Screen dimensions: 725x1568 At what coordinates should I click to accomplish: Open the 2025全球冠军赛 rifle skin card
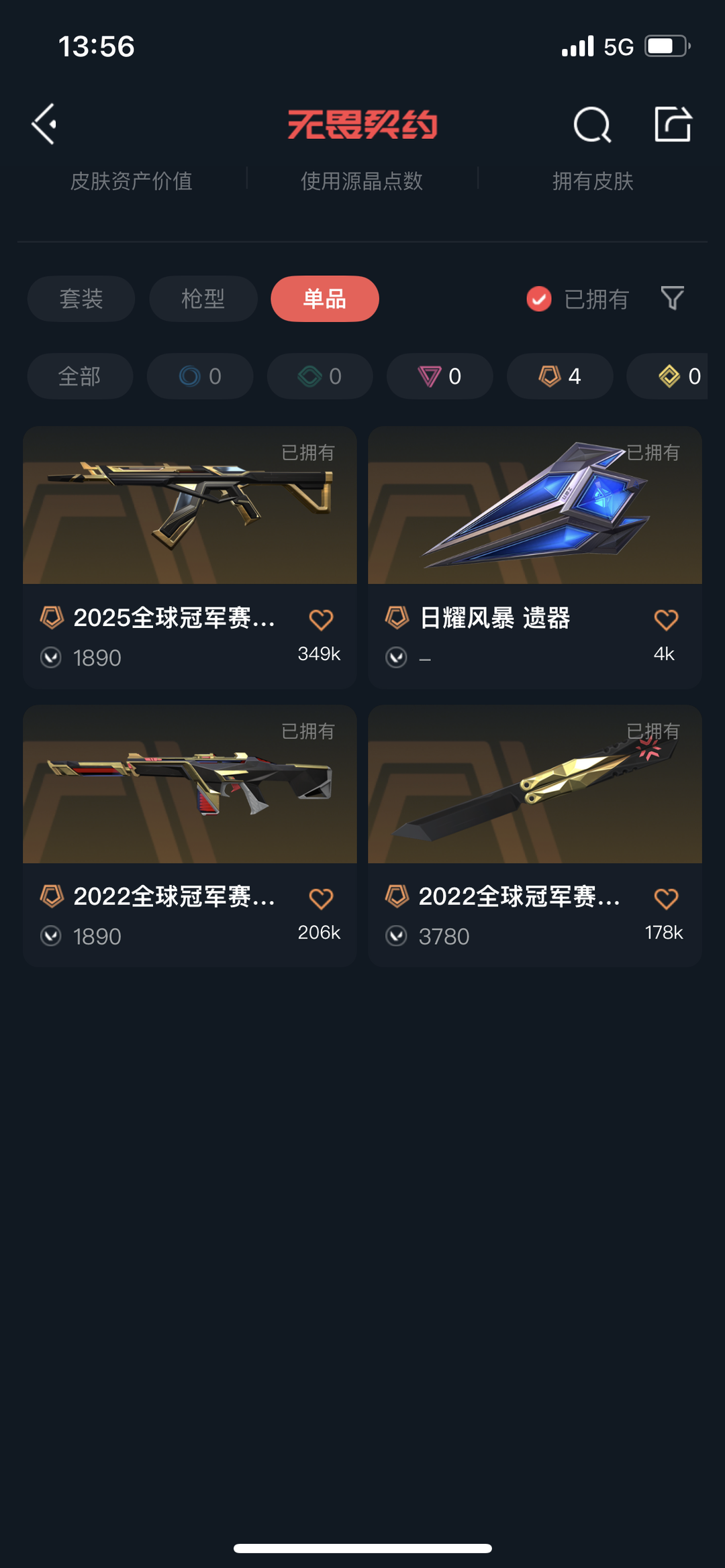pyautogui.click(x=190, y=557)
